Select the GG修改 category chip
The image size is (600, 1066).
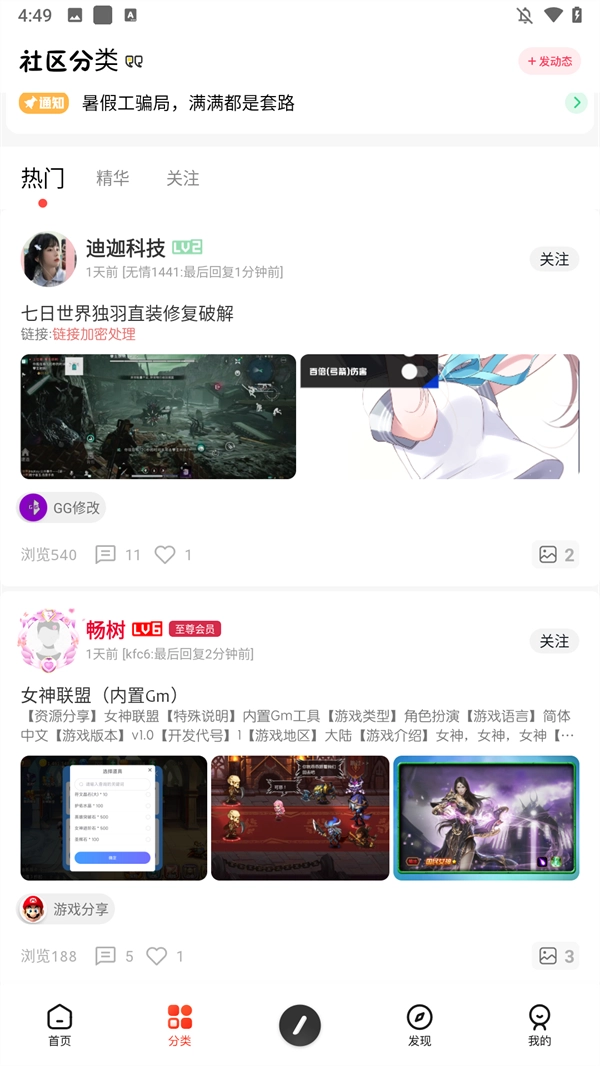tap(62, 507)
